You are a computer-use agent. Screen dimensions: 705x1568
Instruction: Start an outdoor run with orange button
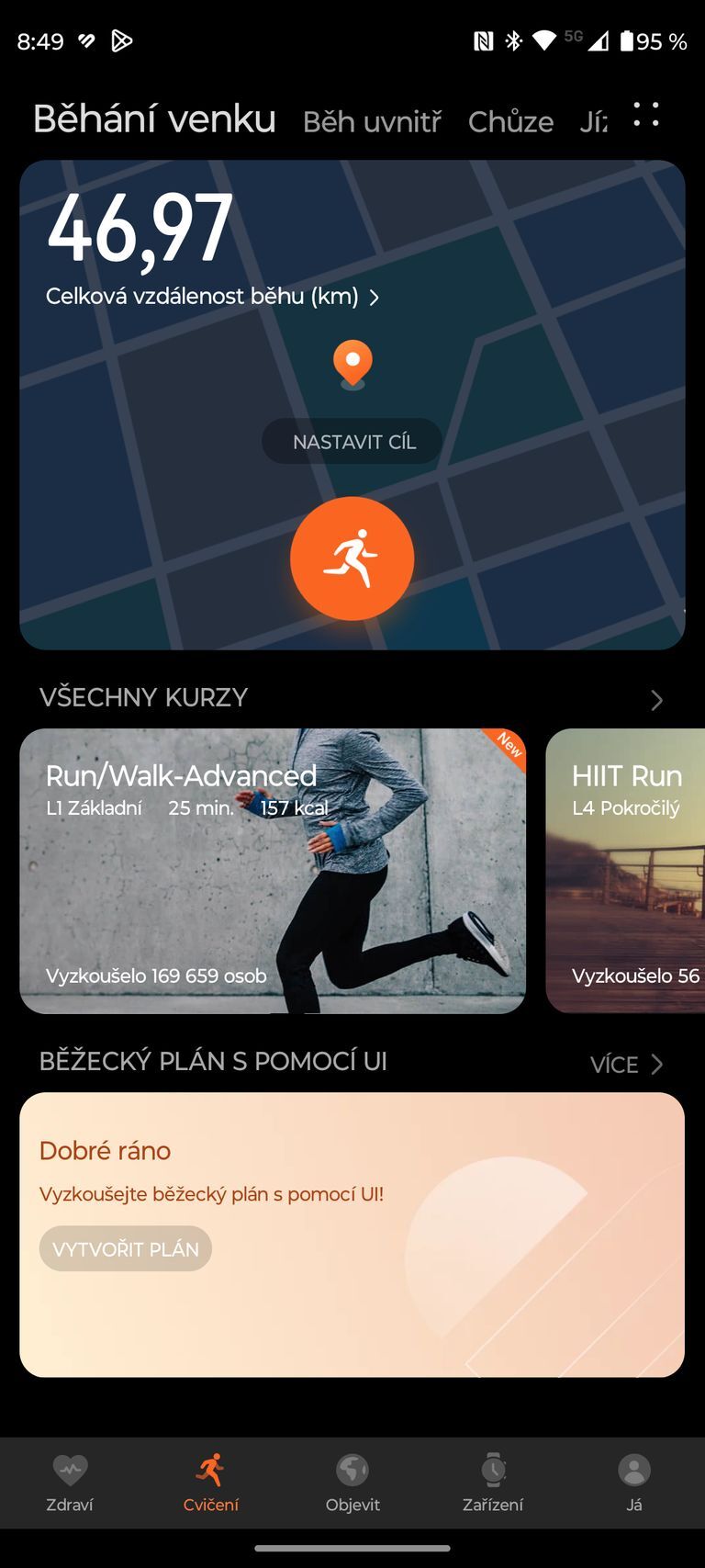coord(352,558)
